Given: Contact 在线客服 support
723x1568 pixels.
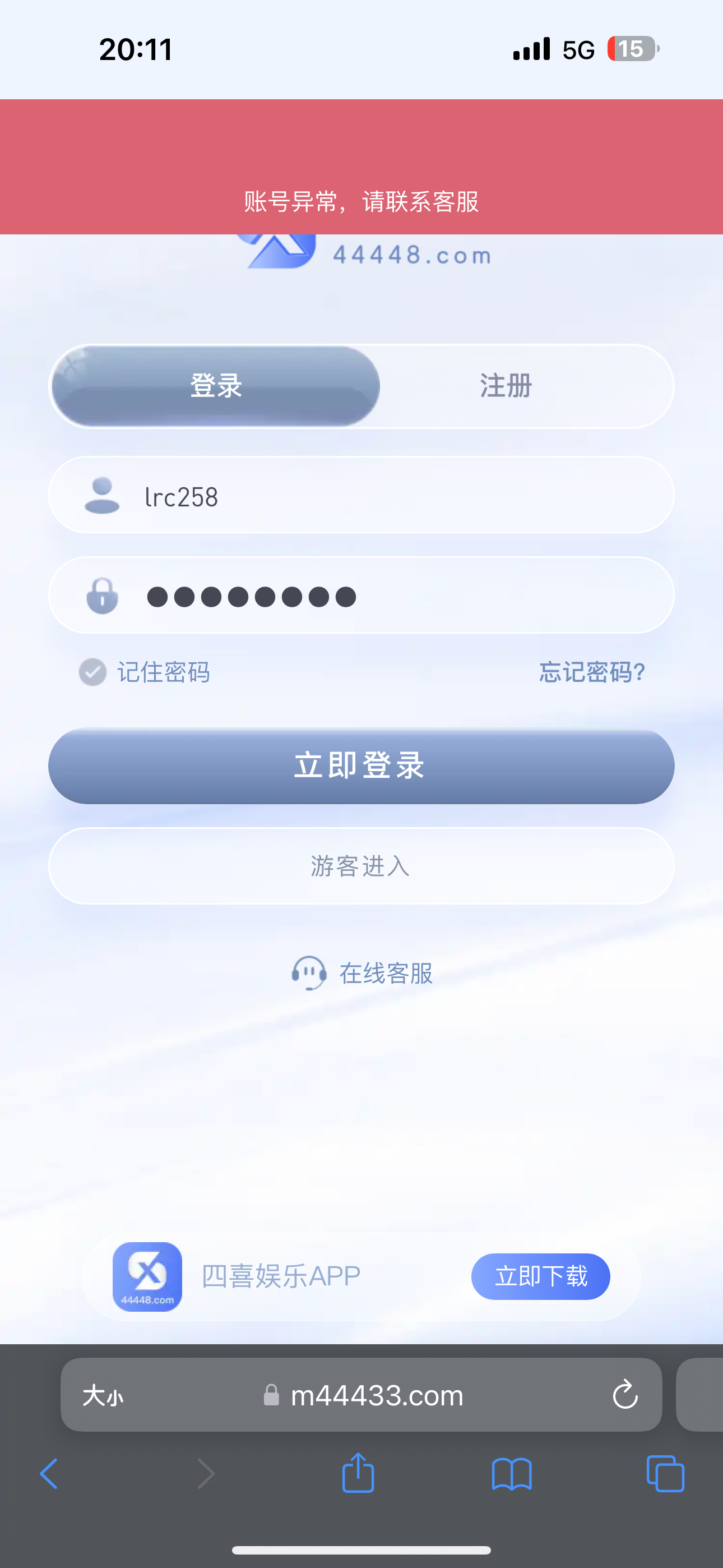Looking at the screenshot, I should coord(363,972).
